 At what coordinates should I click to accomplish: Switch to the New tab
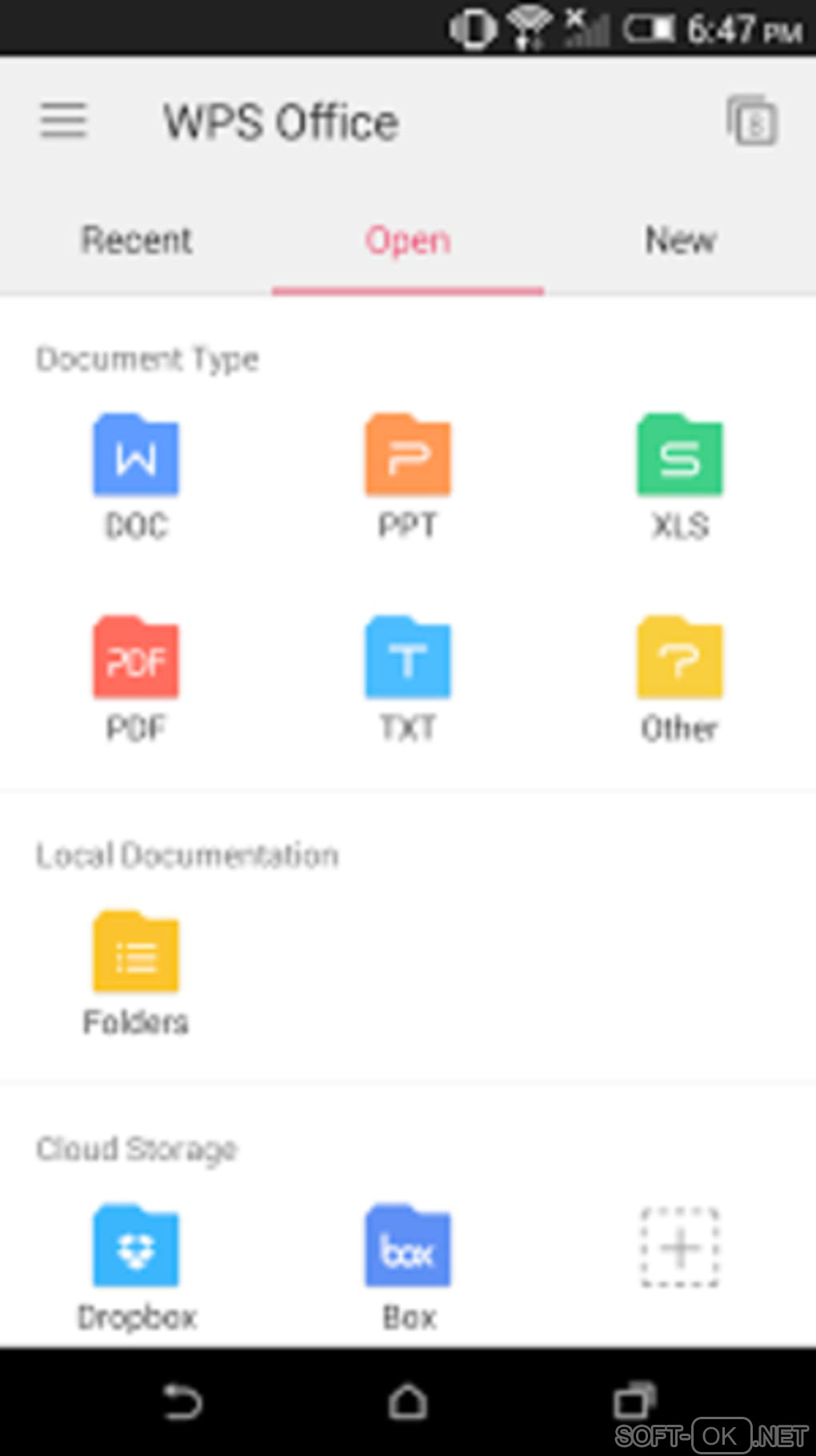pyautogui.click(x=680, y=240)
